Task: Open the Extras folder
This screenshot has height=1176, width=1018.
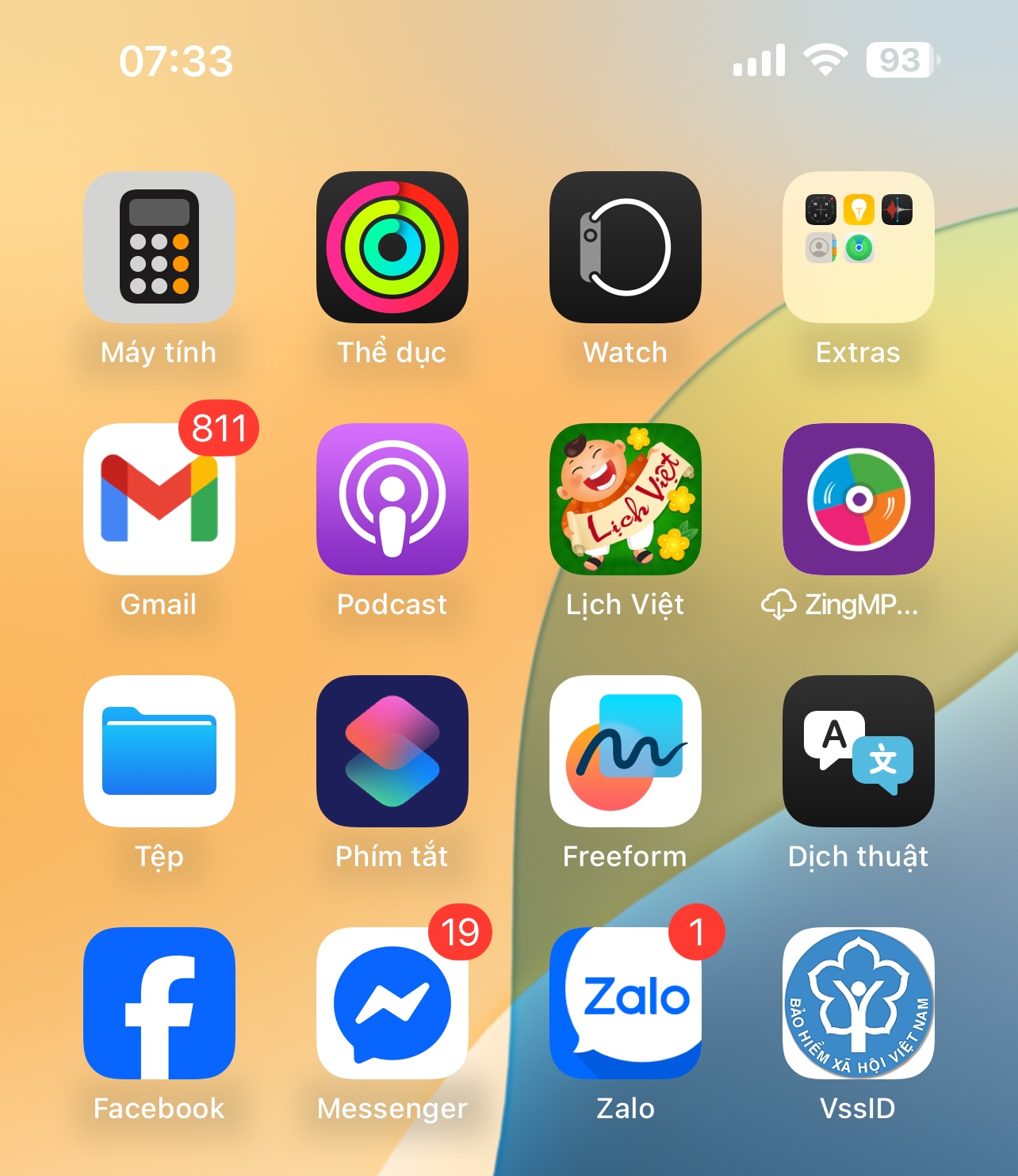Action: (859, 247)
